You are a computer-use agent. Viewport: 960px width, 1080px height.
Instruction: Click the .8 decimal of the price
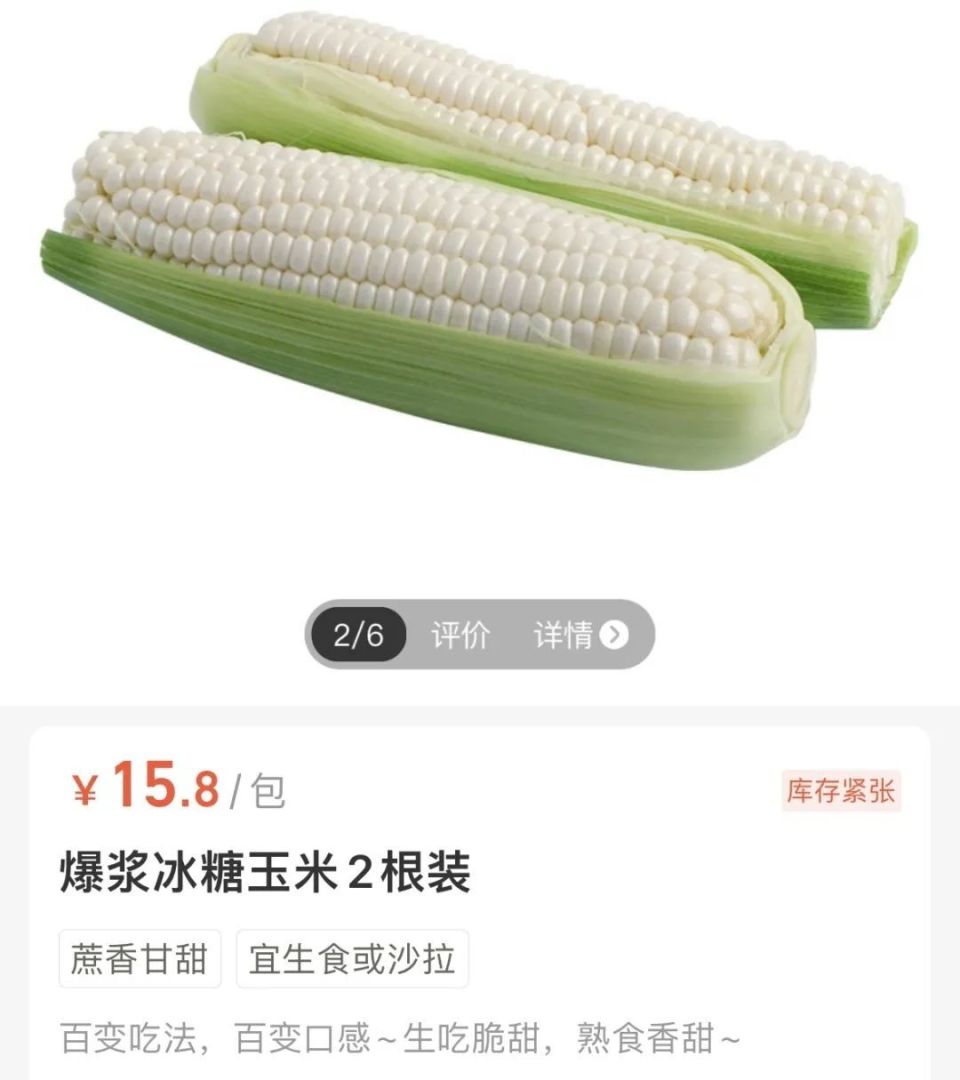(199, 789)
